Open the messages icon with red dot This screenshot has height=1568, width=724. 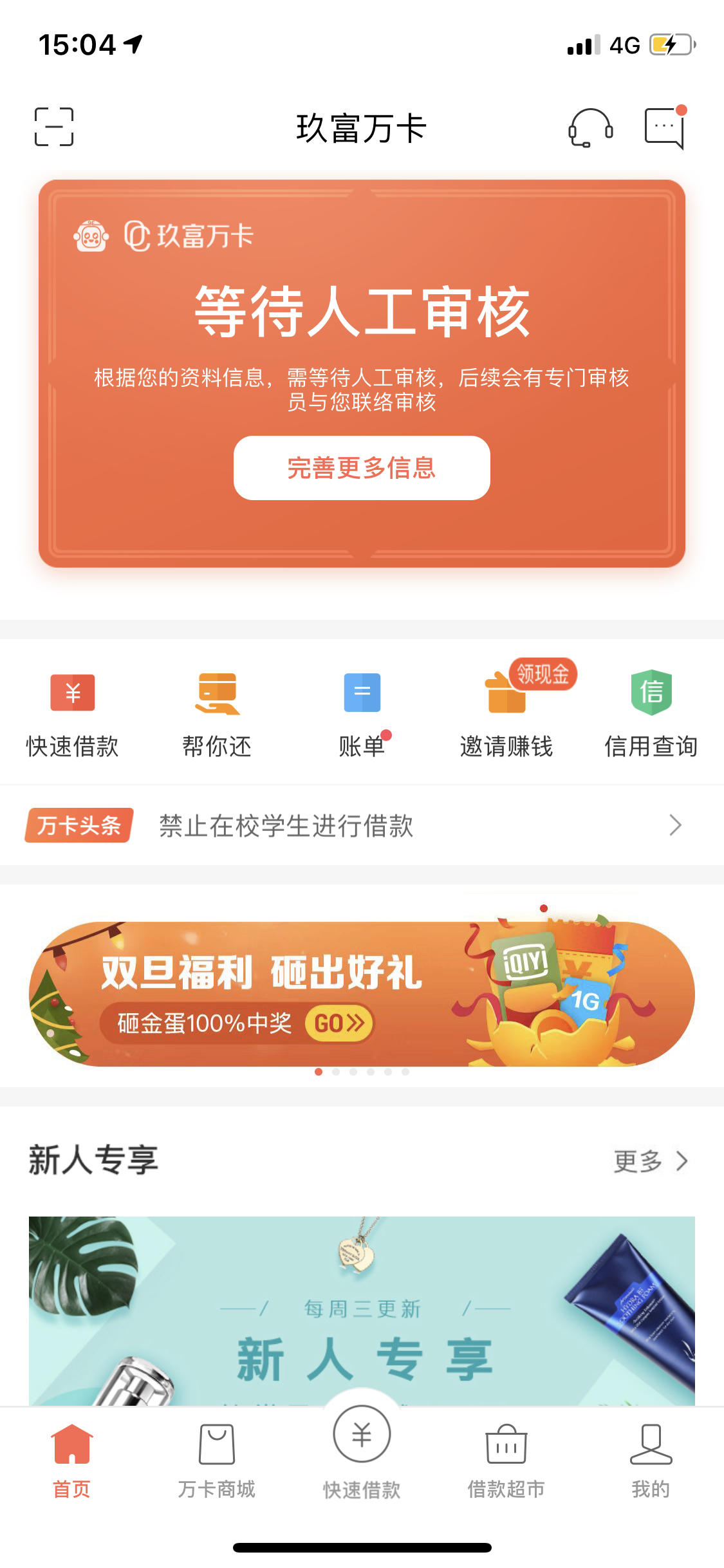click(664, 128)
